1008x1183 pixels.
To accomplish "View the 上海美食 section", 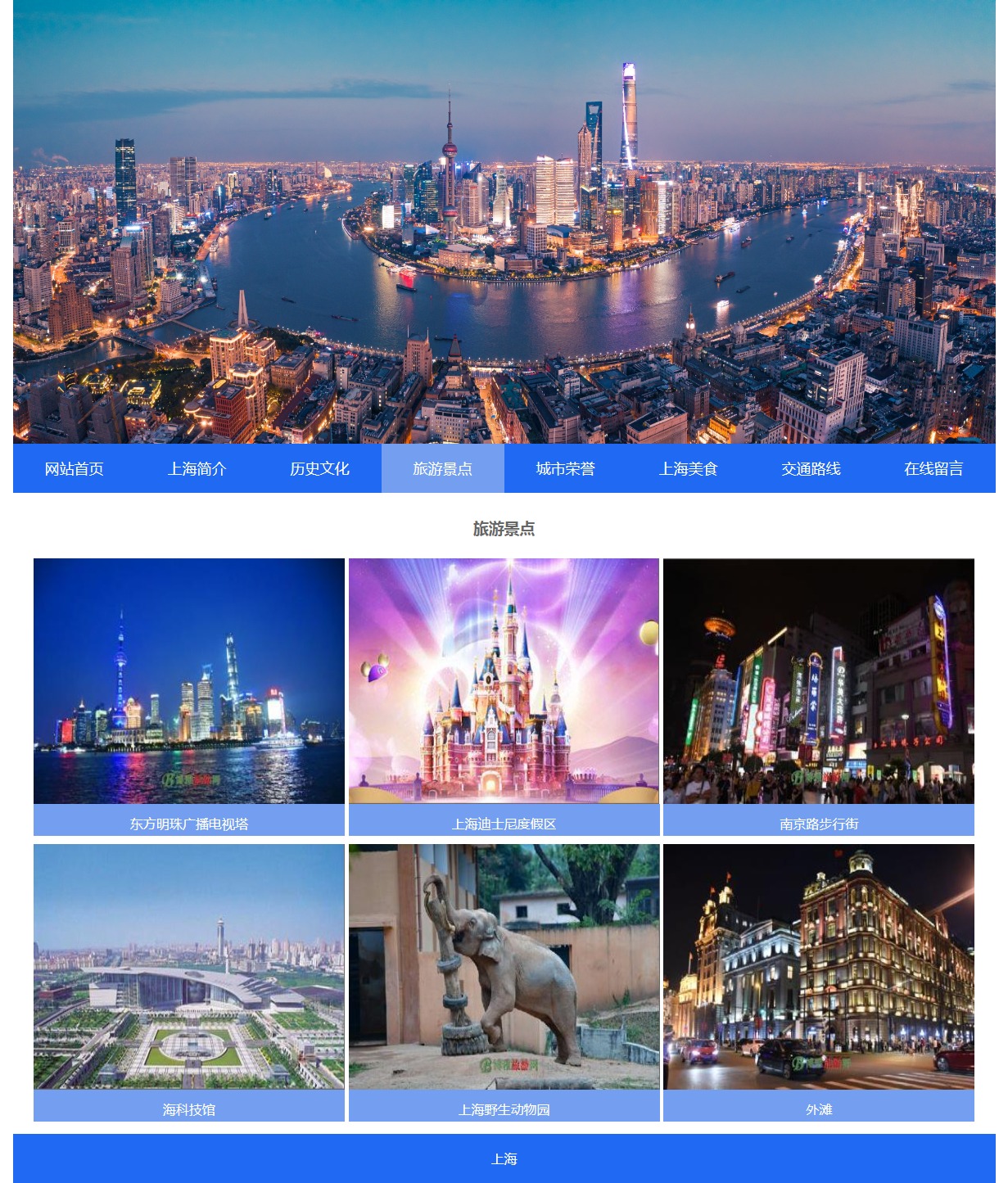I will (689, 468).
